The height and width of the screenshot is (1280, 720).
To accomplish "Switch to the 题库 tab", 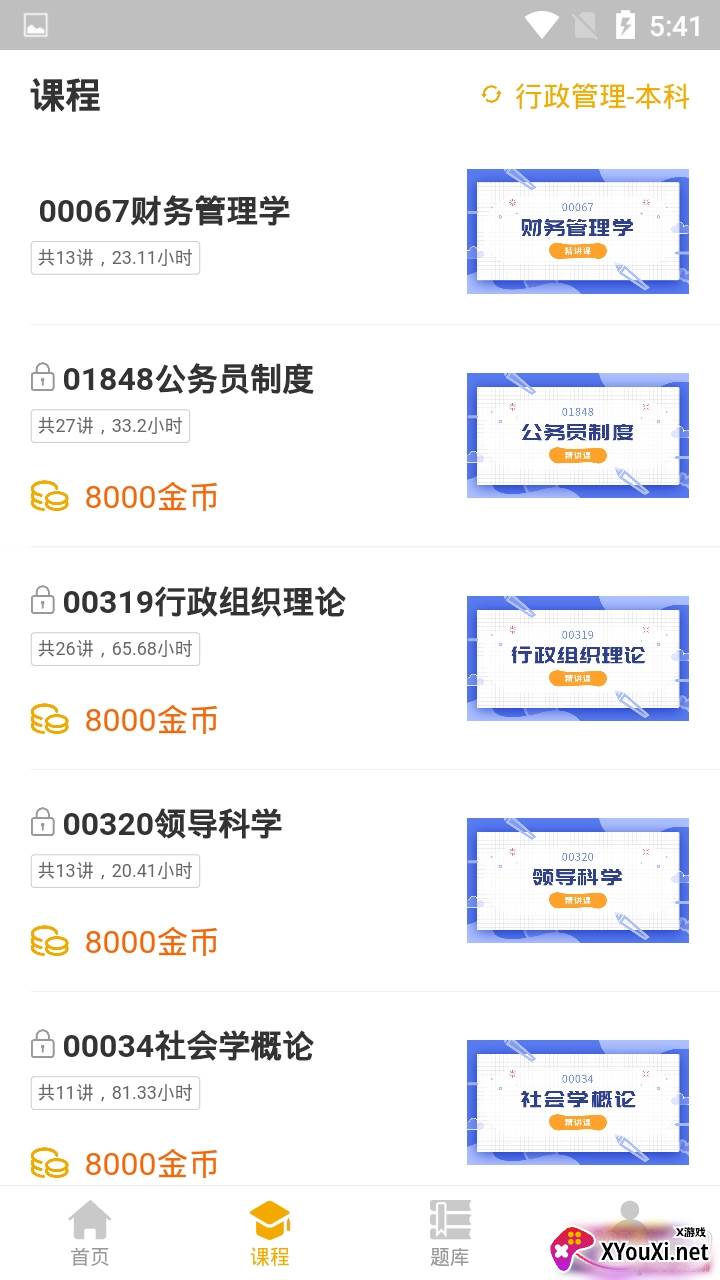I will tap(450, 1234).
